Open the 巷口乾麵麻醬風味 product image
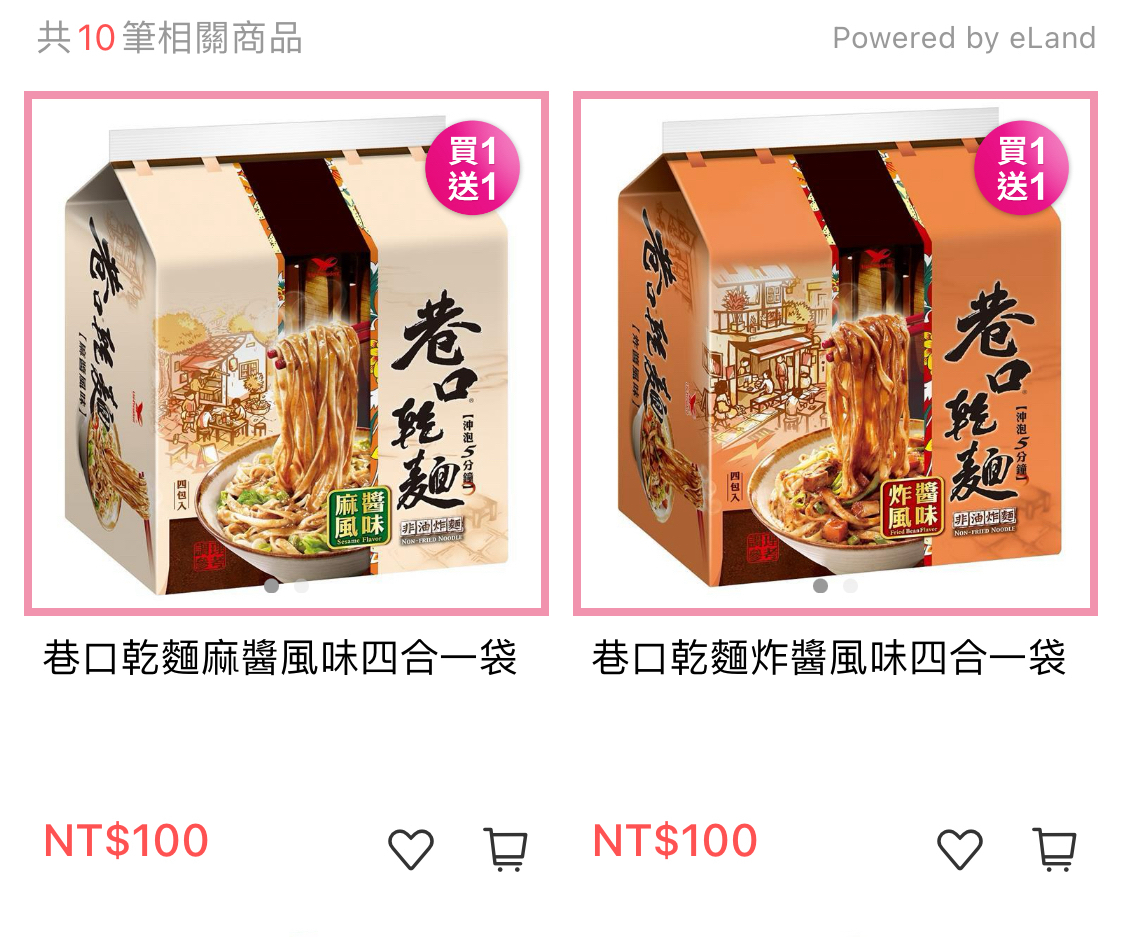 pyautogui.click(x=286, y=353)
